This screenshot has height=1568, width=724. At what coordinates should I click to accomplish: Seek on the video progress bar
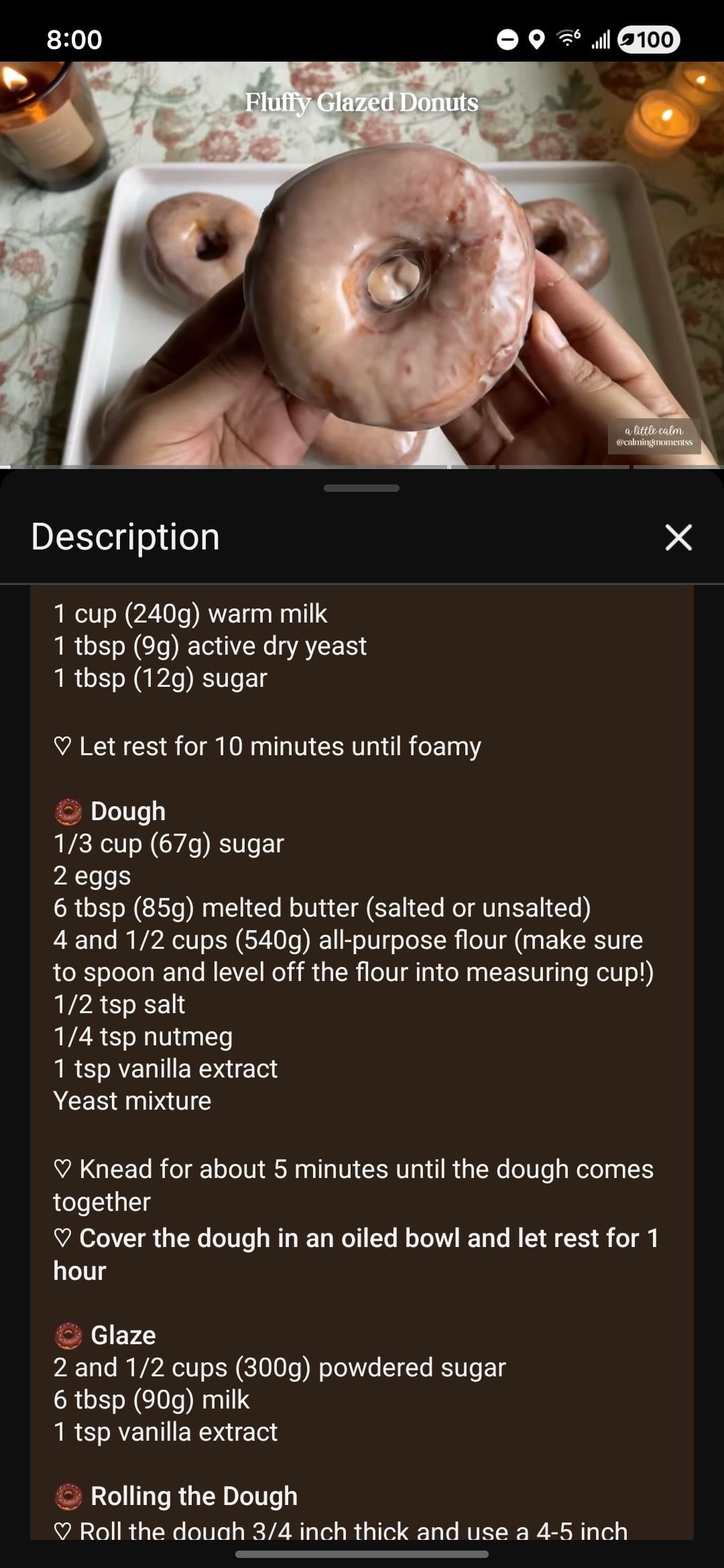point(362,466)
